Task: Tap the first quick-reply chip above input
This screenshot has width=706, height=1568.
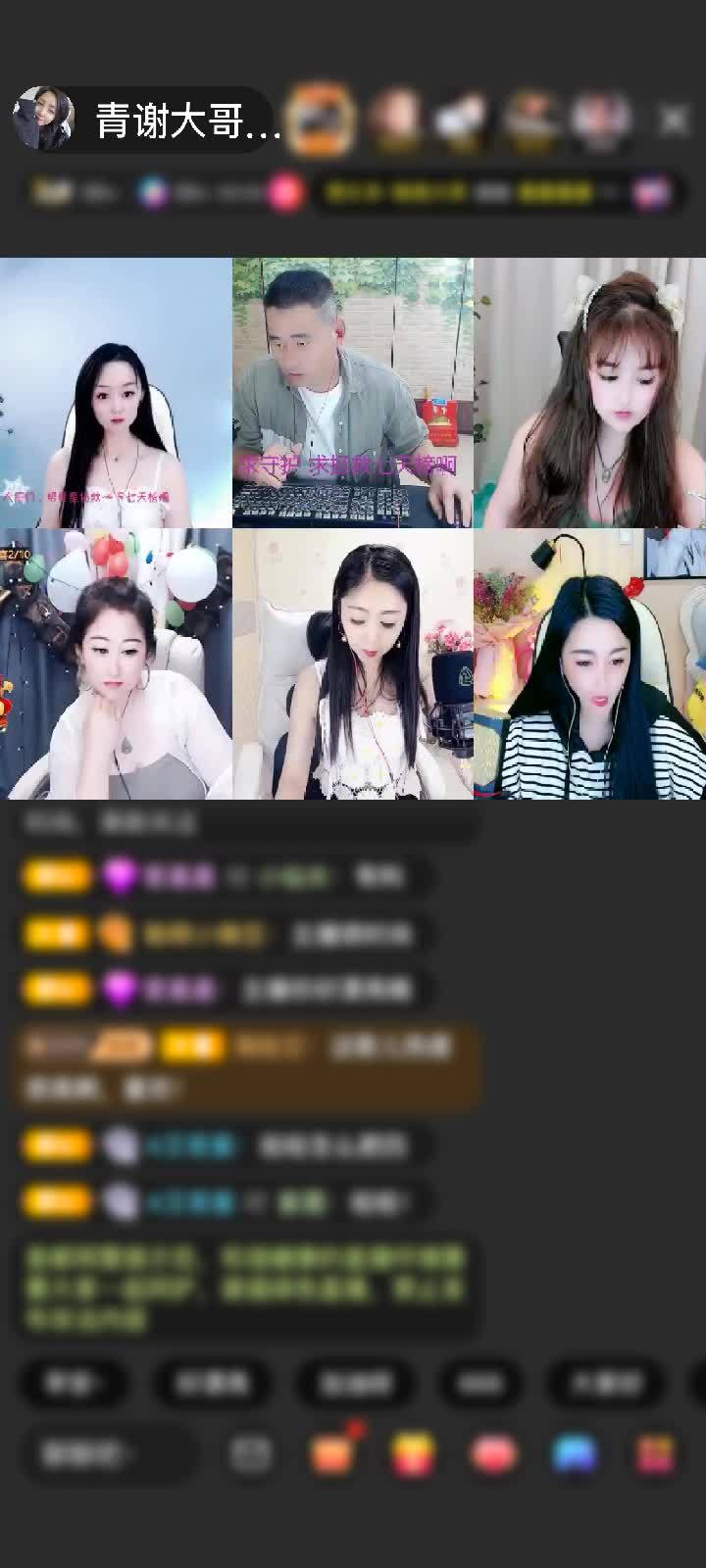Action: tap(74, 1383)
